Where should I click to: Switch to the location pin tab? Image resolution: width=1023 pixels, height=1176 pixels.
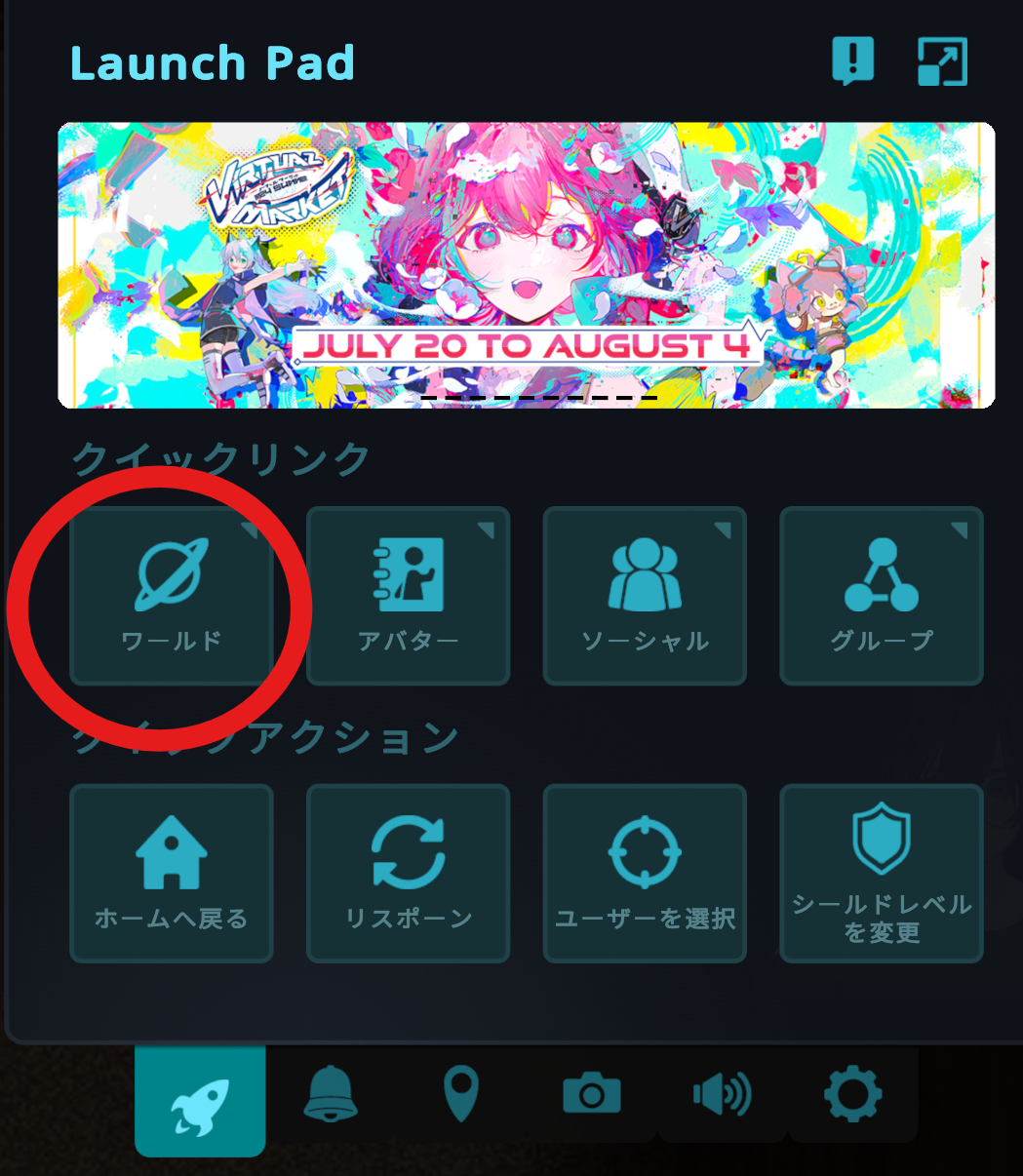point(460,1094)
